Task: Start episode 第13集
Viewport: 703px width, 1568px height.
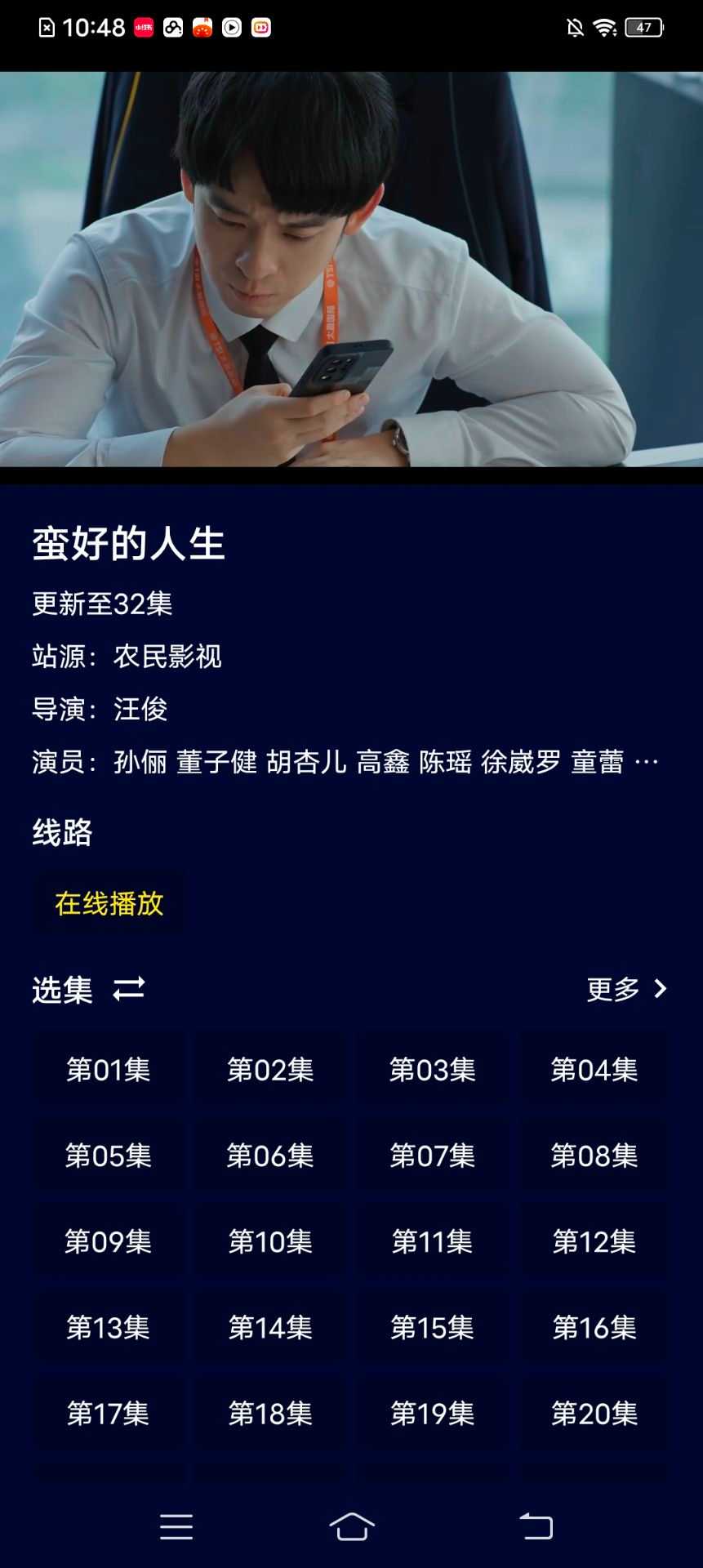Action: tap(109, 1327)
